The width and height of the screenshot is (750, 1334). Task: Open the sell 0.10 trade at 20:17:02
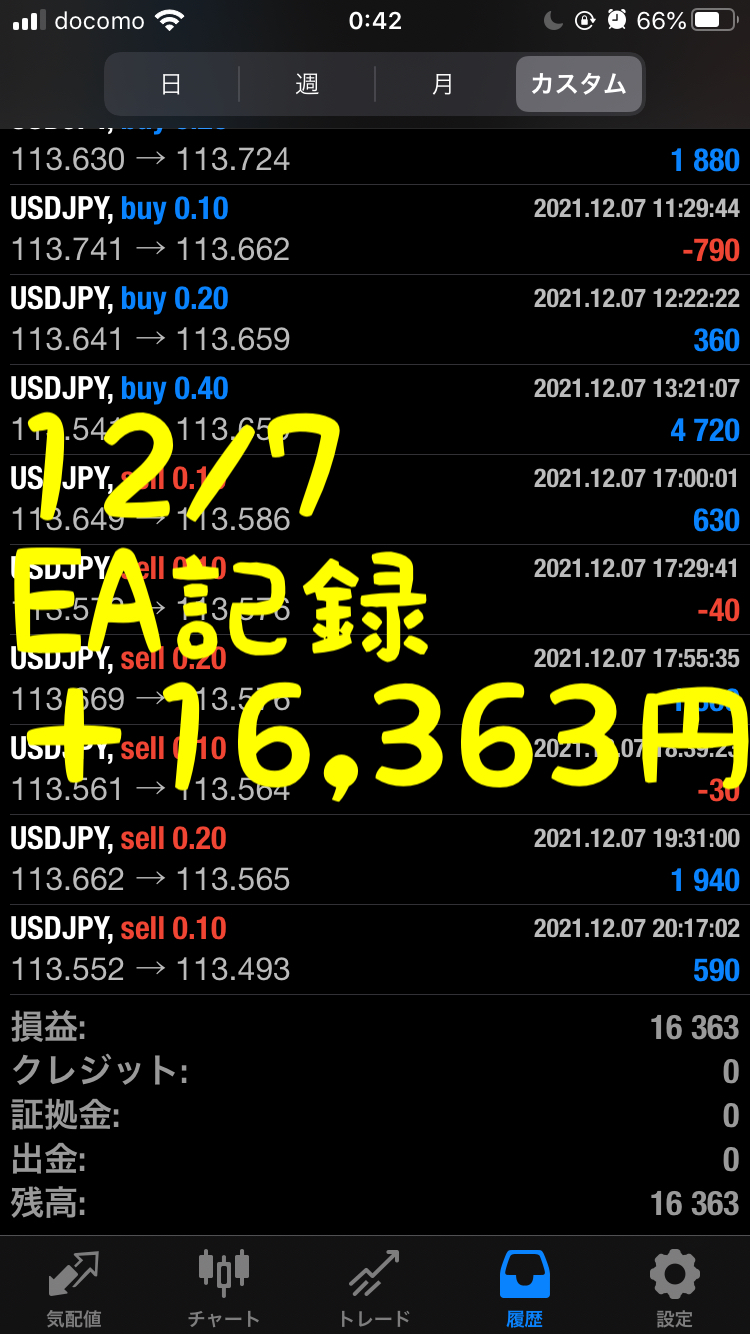point(375,950)
